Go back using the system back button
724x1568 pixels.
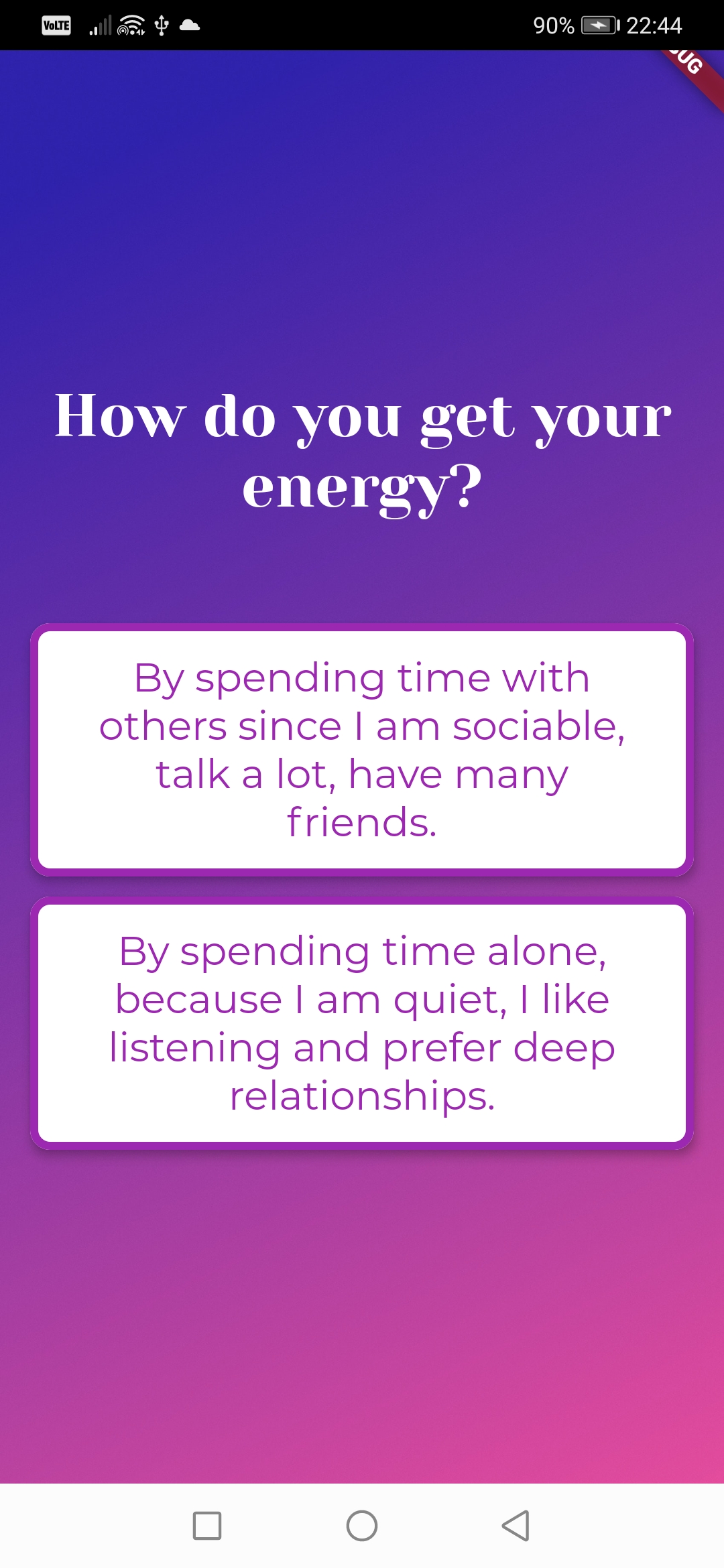click(x=516, y=1526)
